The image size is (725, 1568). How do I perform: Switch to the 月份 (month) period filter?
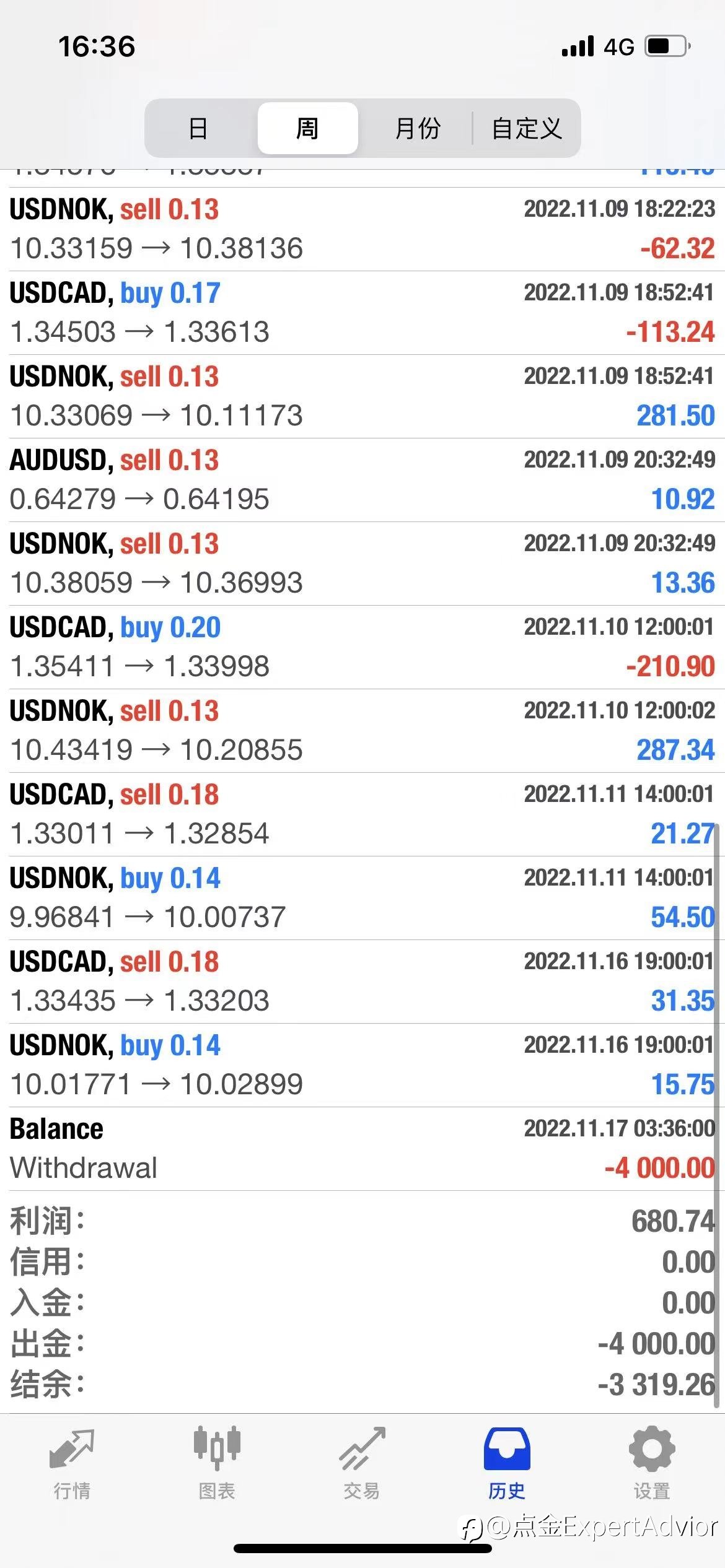point(417,128)
